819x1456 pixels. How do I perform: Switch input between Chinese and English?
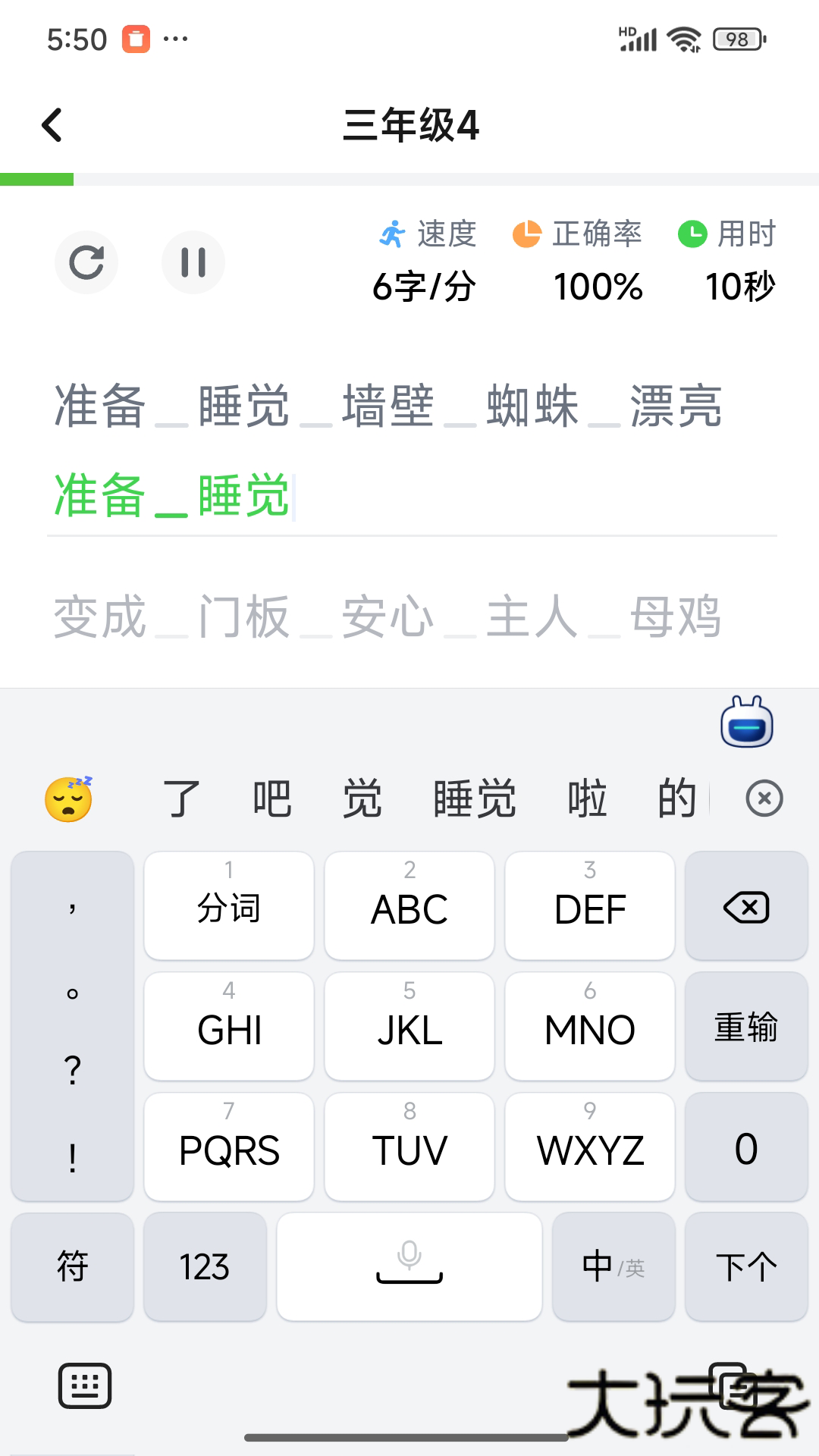613,1266
